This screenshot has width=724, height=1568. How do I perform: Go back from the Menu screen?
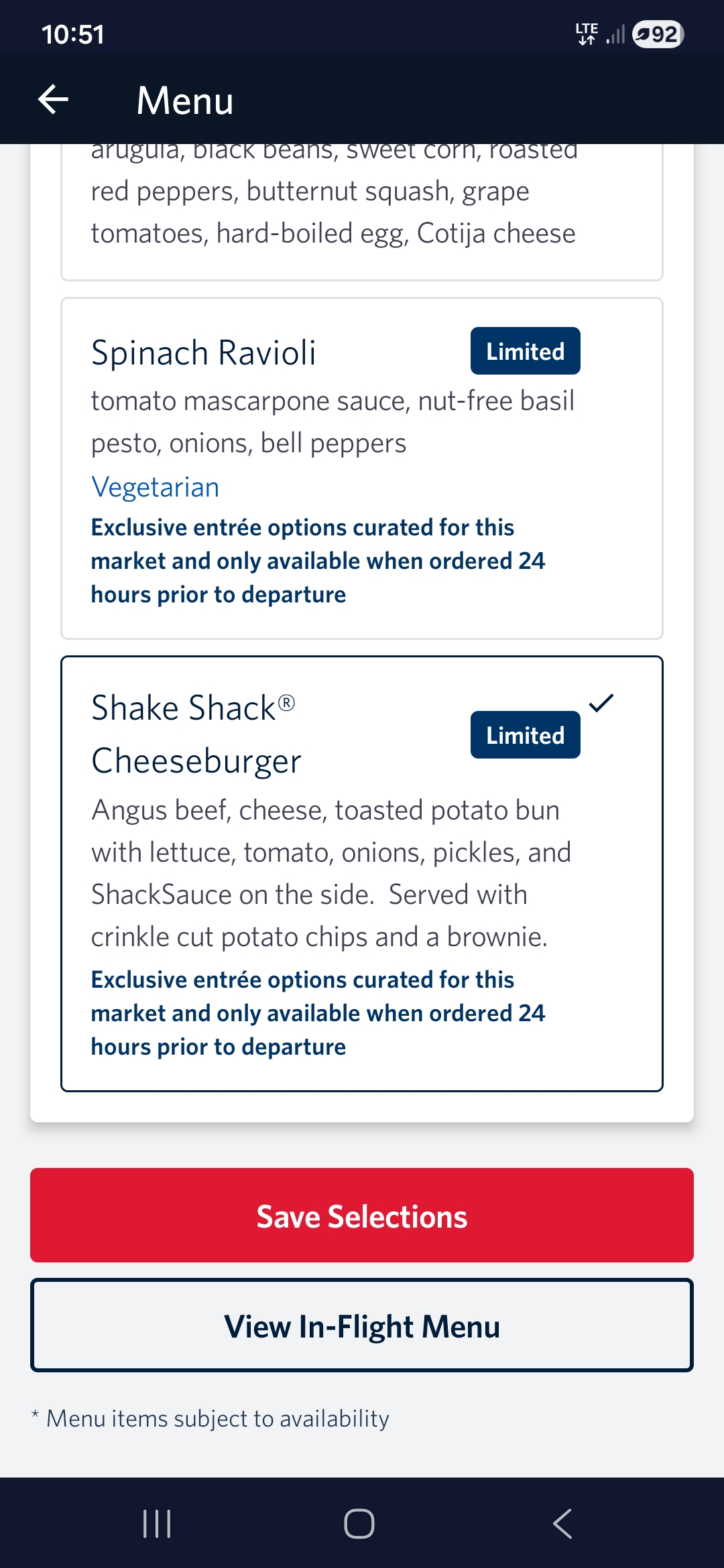tap(54, 100)
